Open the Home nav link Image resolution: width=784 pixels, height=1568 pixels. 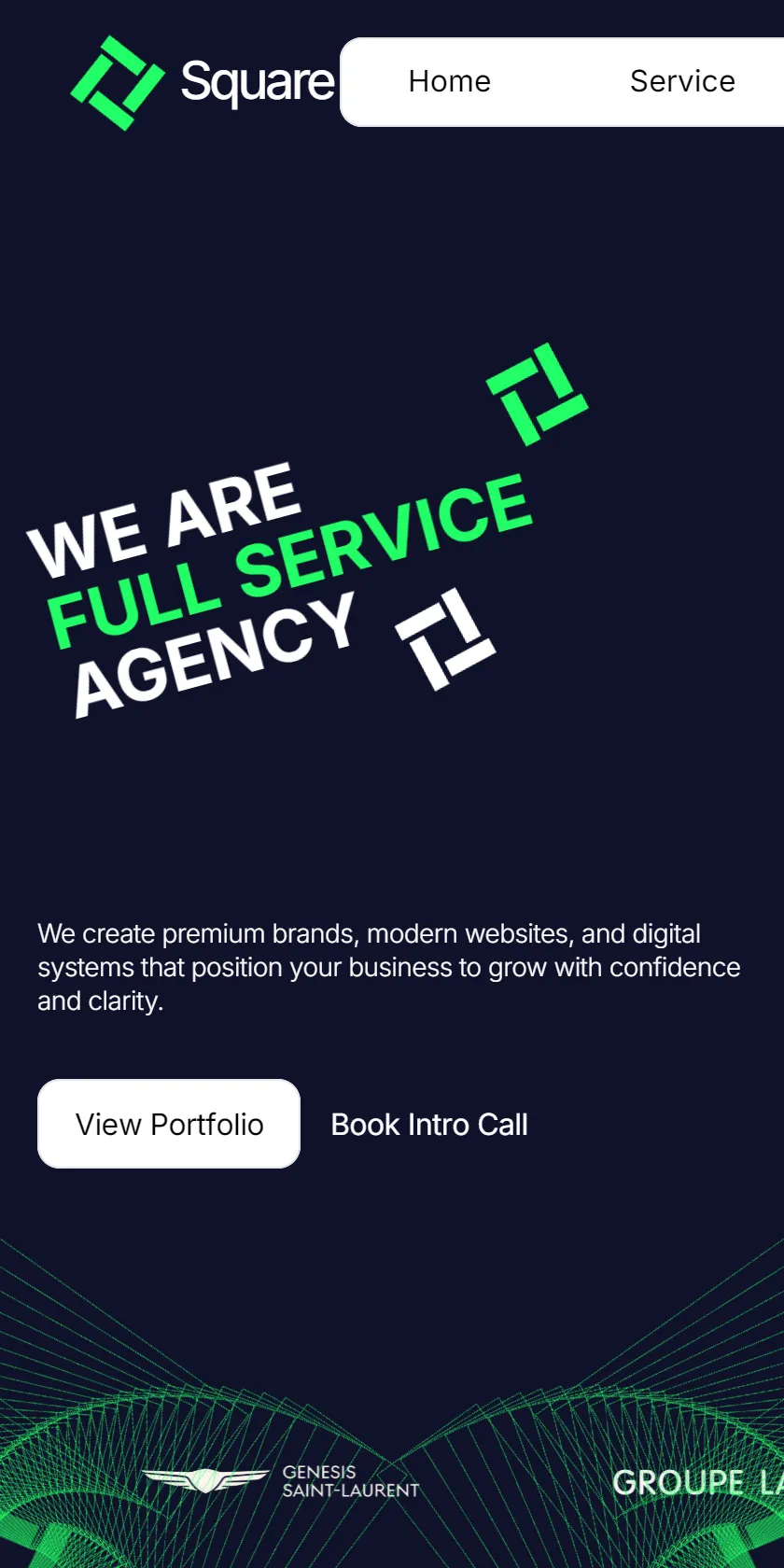click(x=449, y=82)
